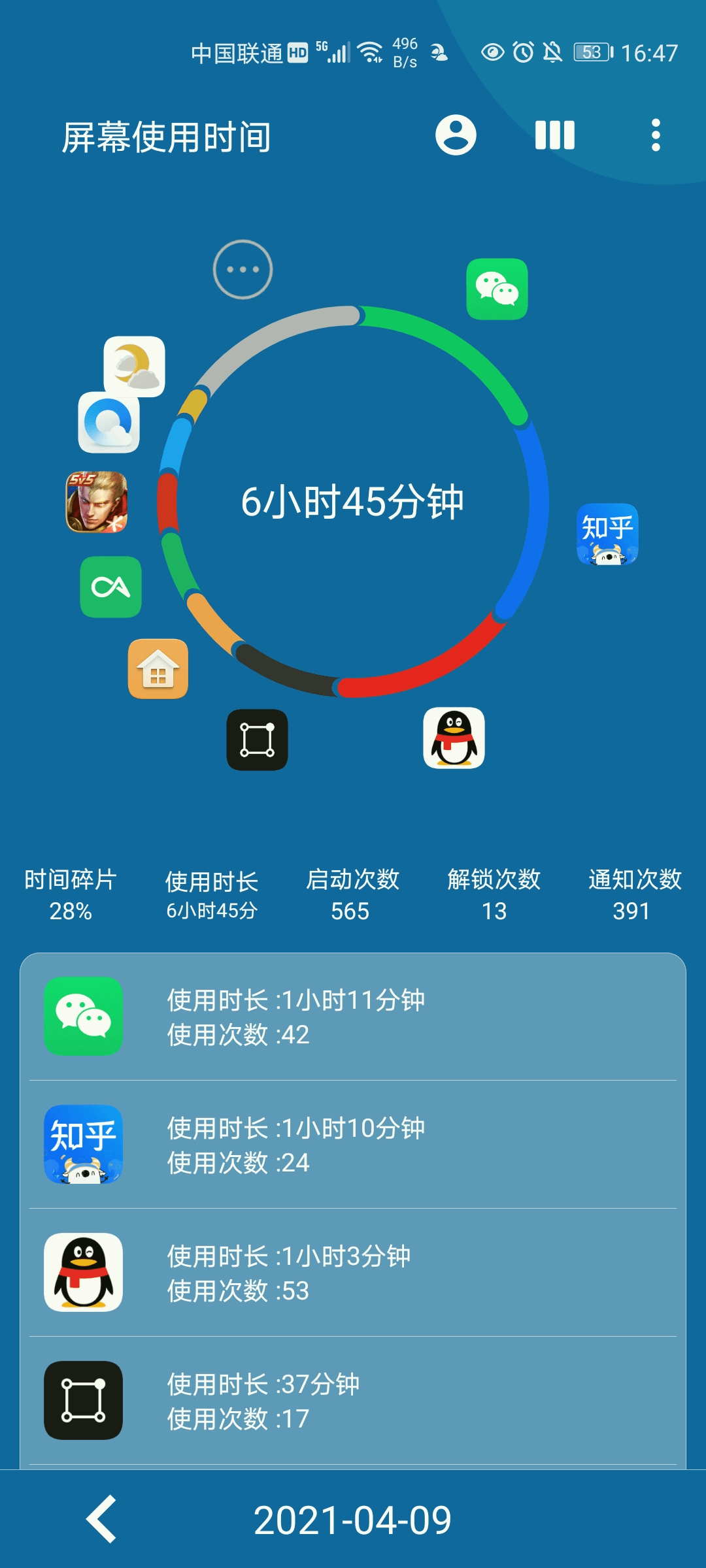
Task: Open WeChat usage row 1小时11分钟
Action: coord(353,1017)
